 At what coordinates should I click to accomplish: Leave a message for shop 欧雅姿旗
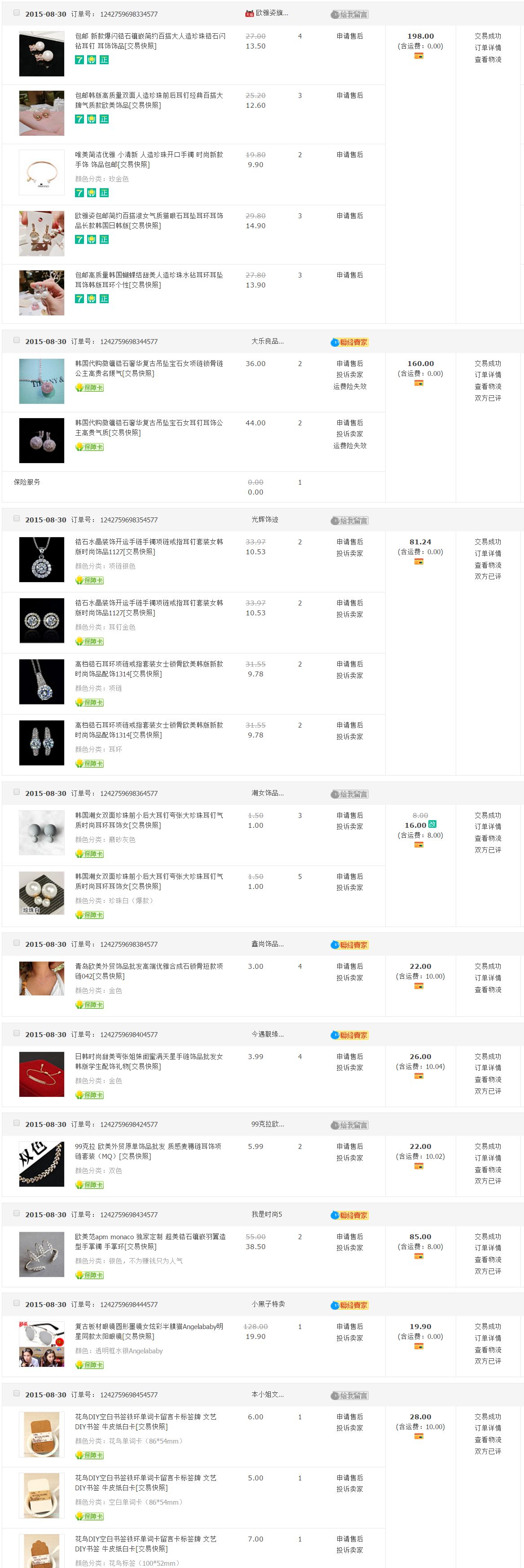point(349,14)
